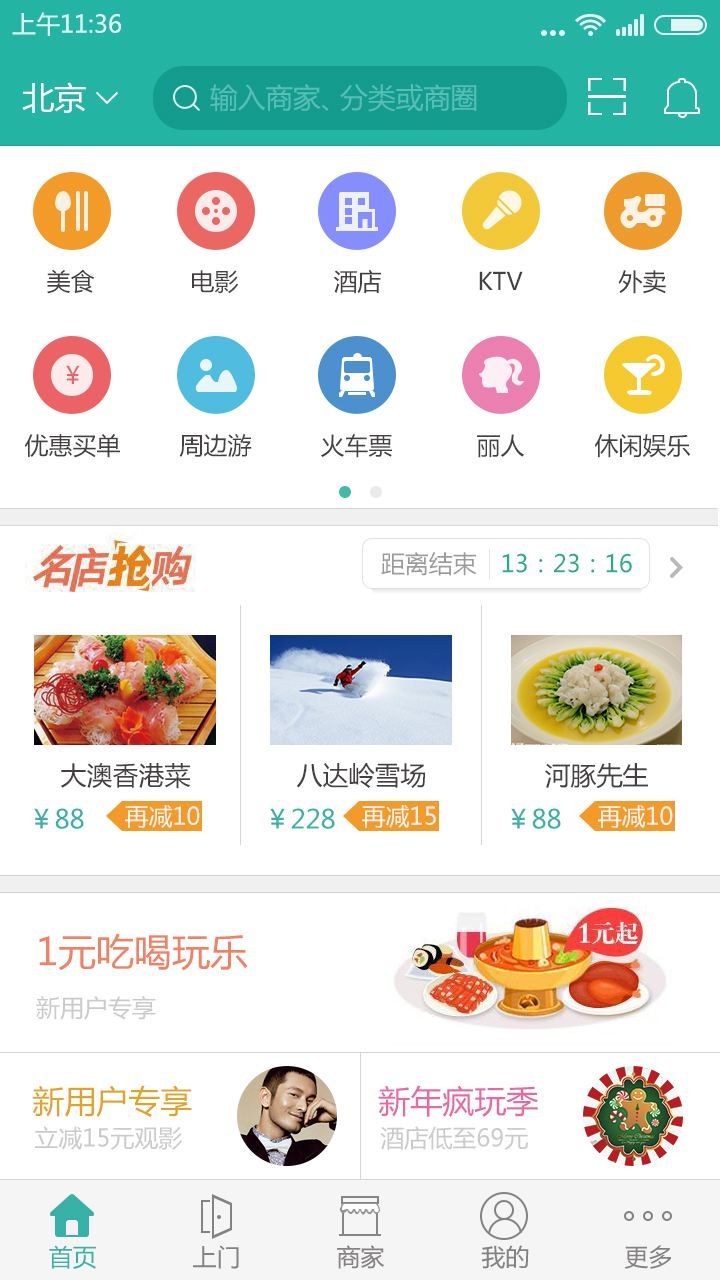Switch to the 上门 tab
This screenshot has height=1280, width=720.
point(216,1231)
